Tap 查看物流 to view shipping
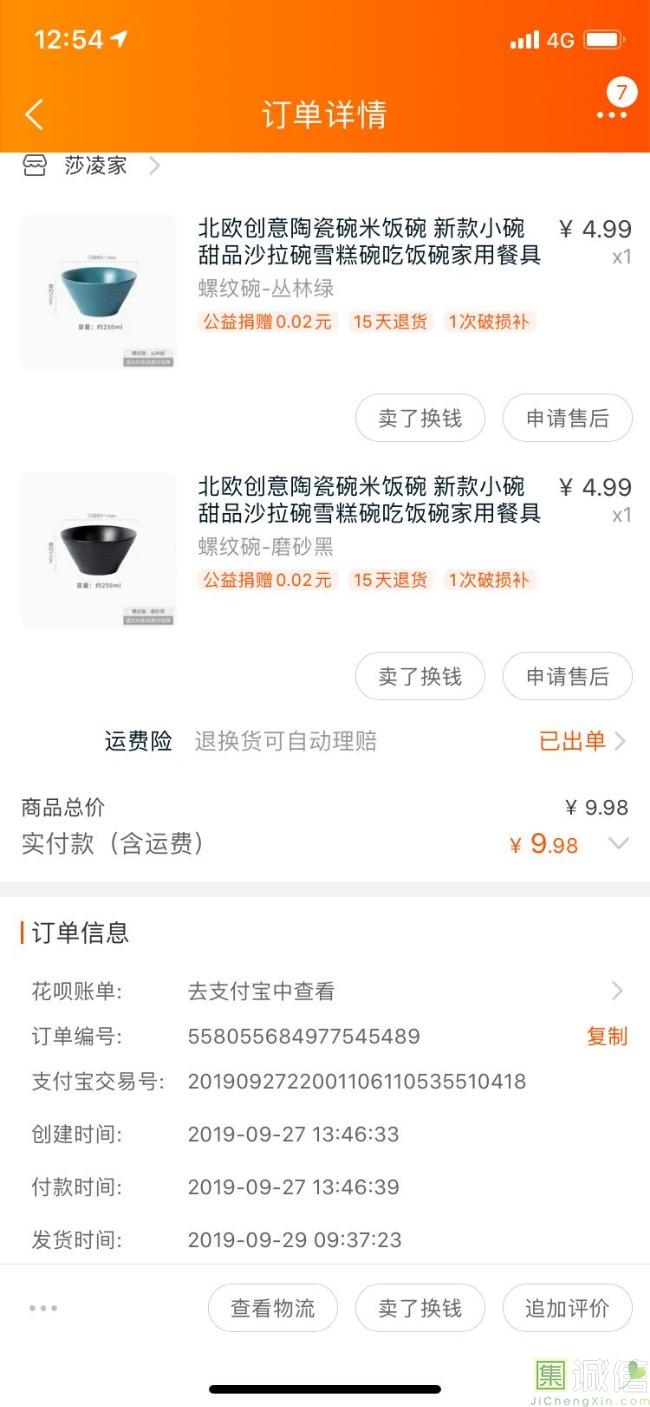 click(x=272, y=1308)
